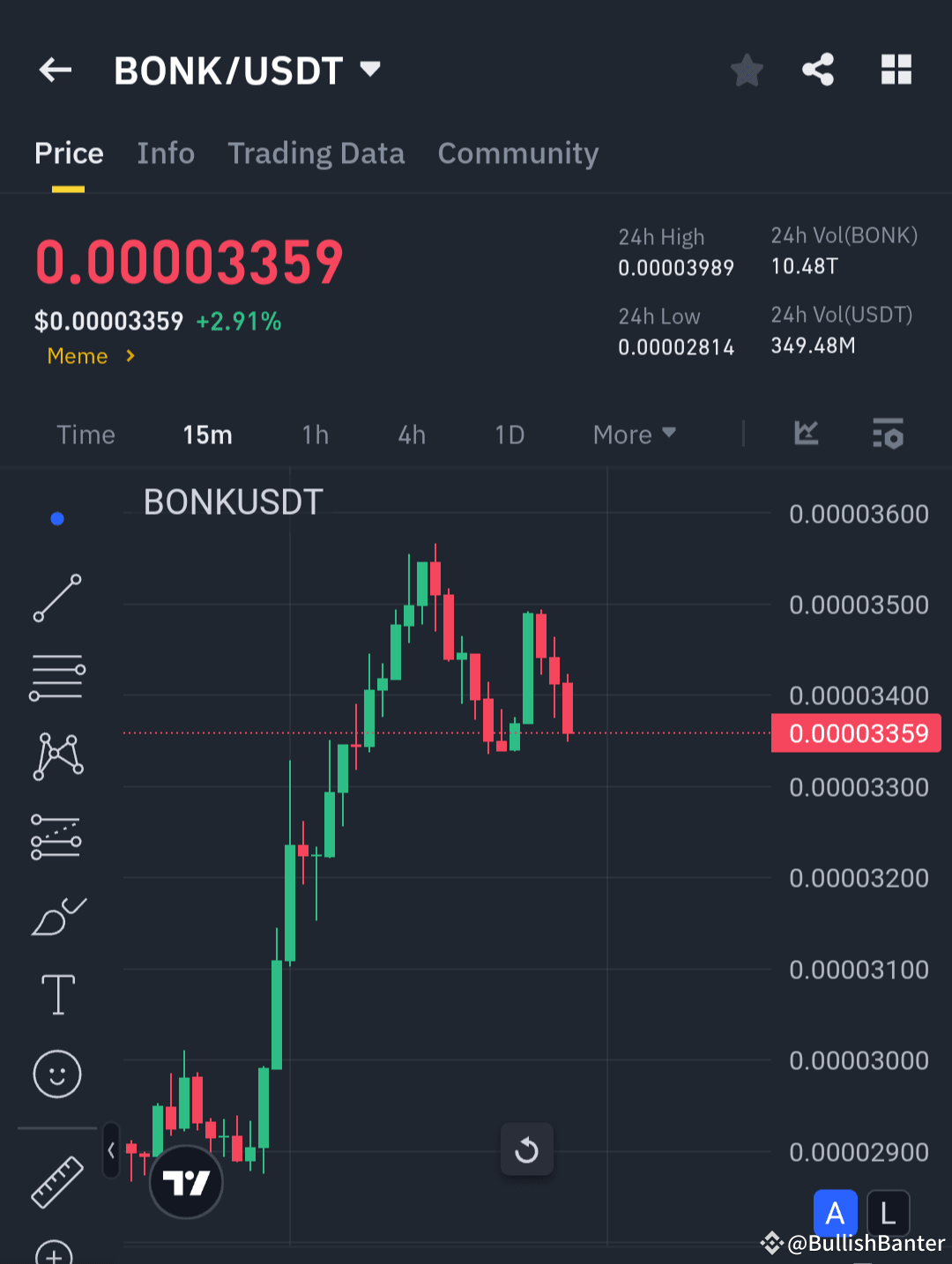Reset the chart with the refresh button
This screenshot has width=952, height=1264.
coord(527,1149)
